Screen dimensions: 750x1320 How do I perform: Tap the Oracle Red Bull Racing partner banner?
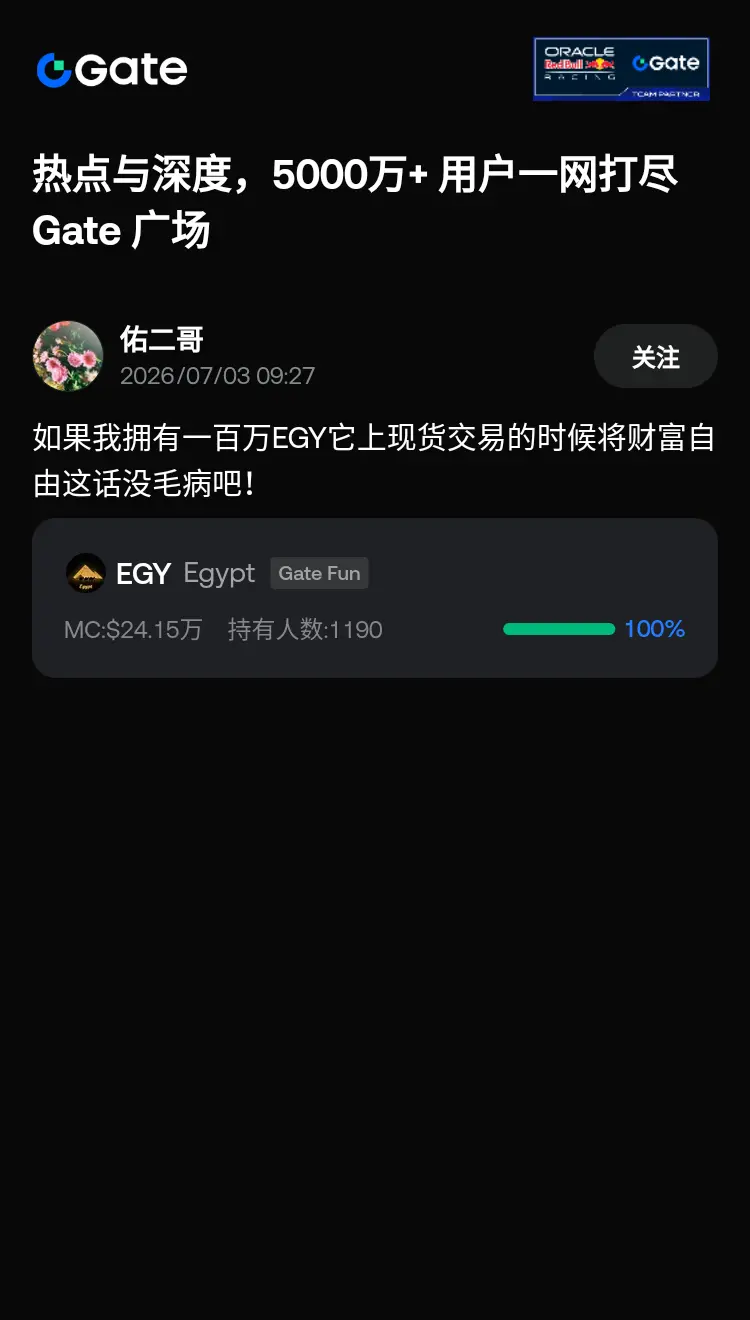point(621,69)
